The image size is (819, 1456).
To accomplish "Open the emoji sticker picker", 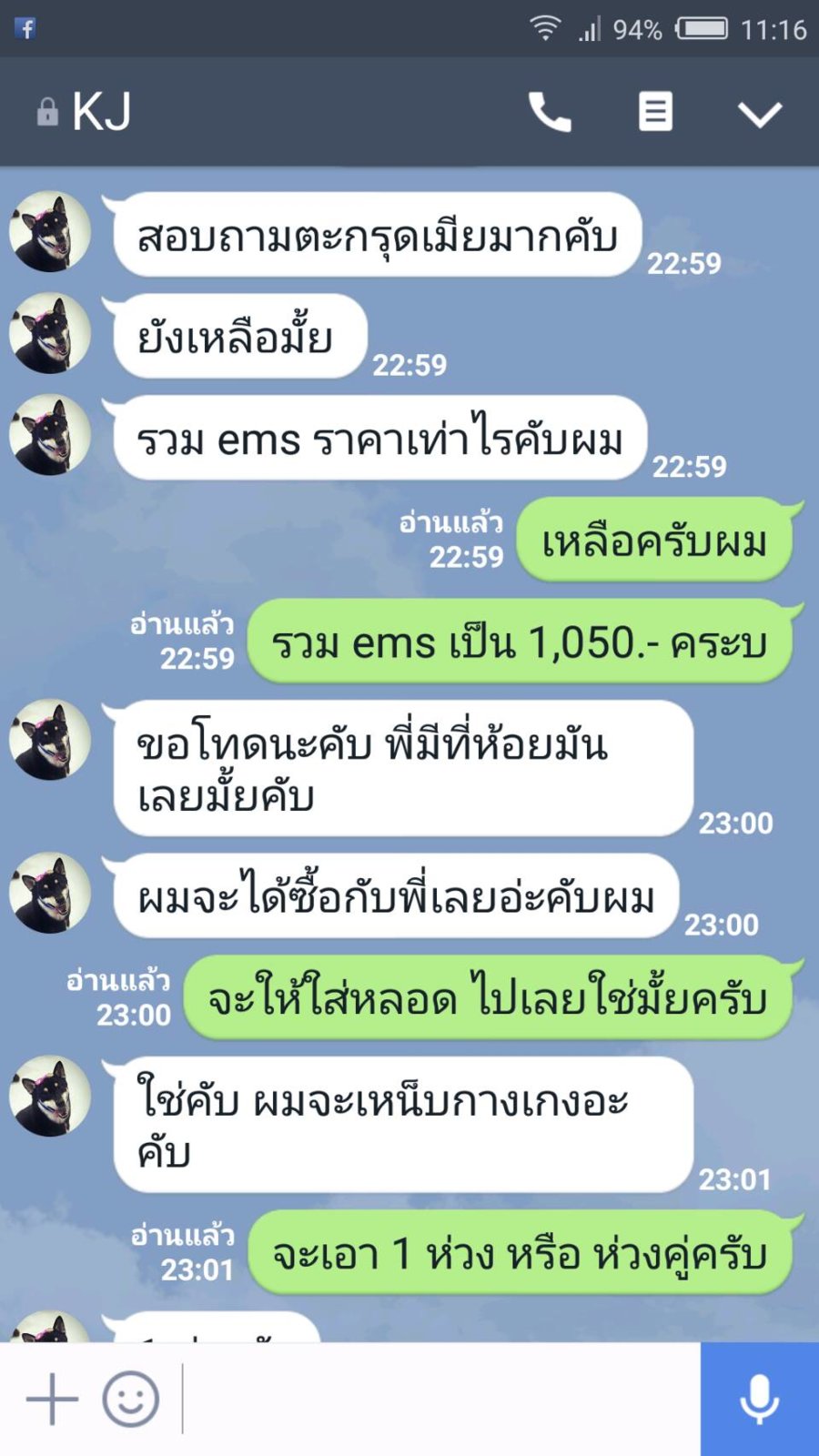I will pyautogui.click(x=131, y=1399).
